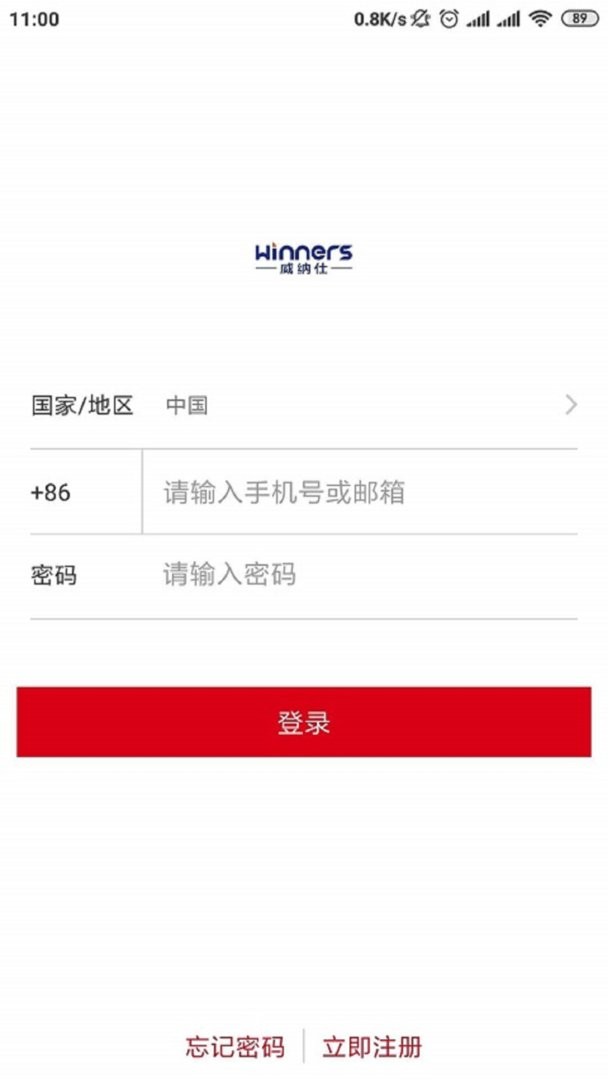Focus the 请输入密码 password field

point(360,575)
